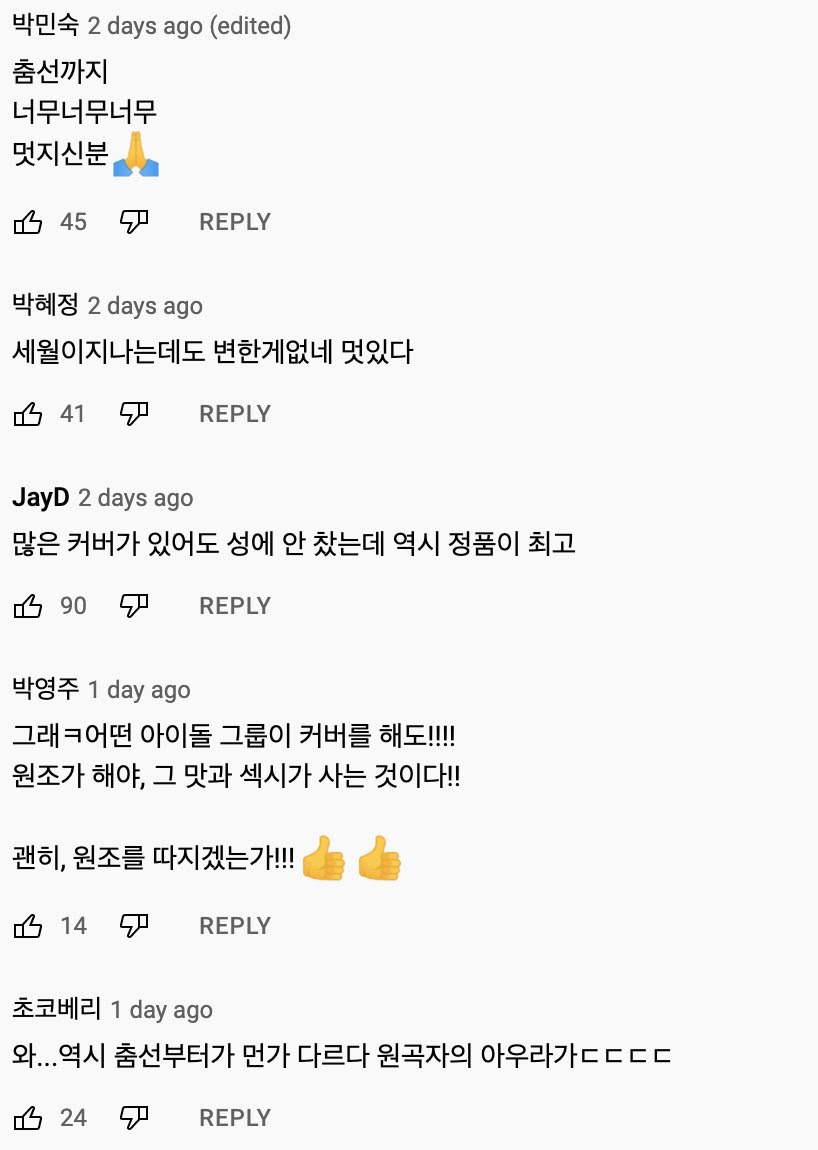Like 박민숙's comment
This screenshot has width=818, height=1150.
[28, 221]
